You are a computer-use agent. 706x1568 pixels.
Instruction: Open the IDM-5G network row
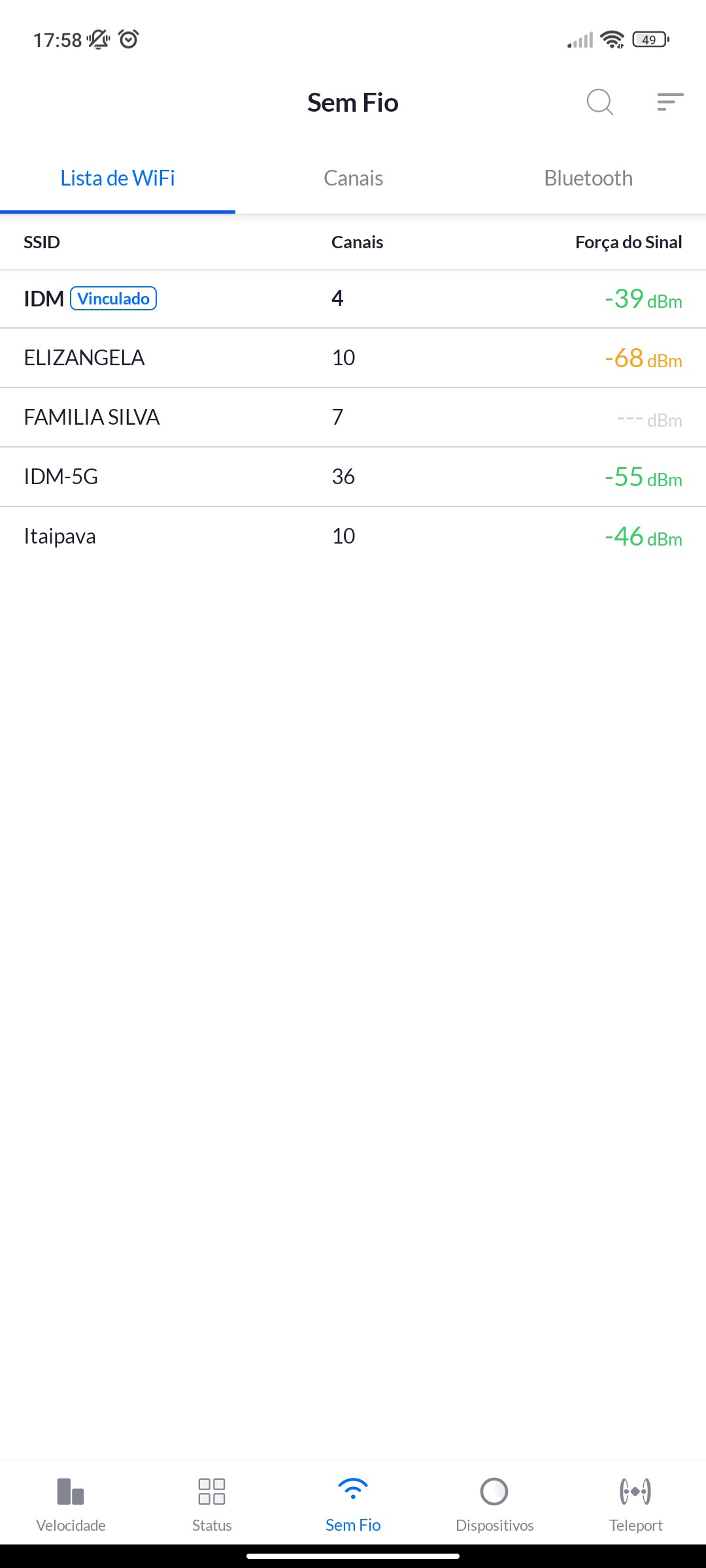[x=353, y=477]
